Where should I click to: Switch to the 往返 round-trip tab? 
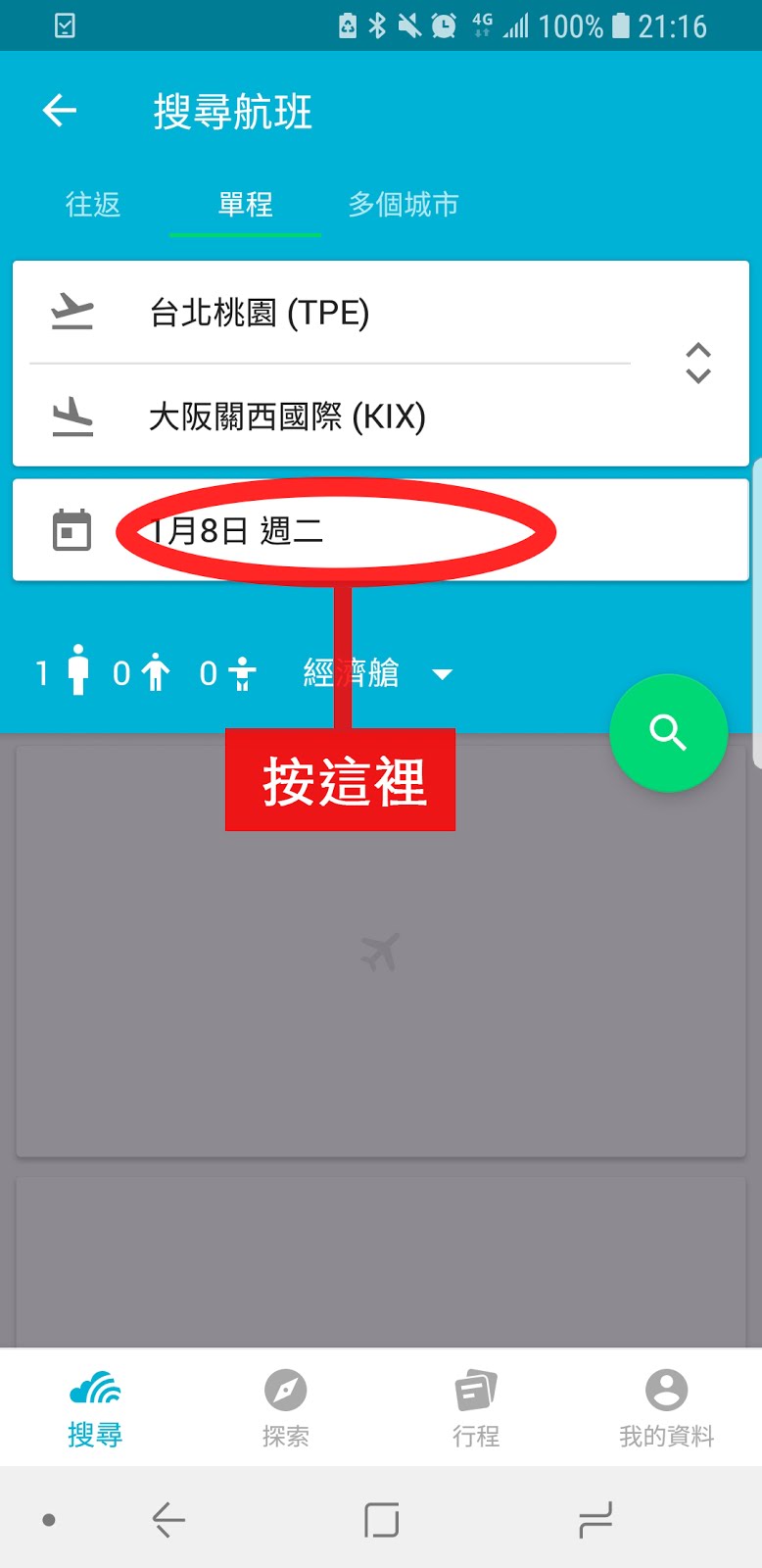click(93, 205)
